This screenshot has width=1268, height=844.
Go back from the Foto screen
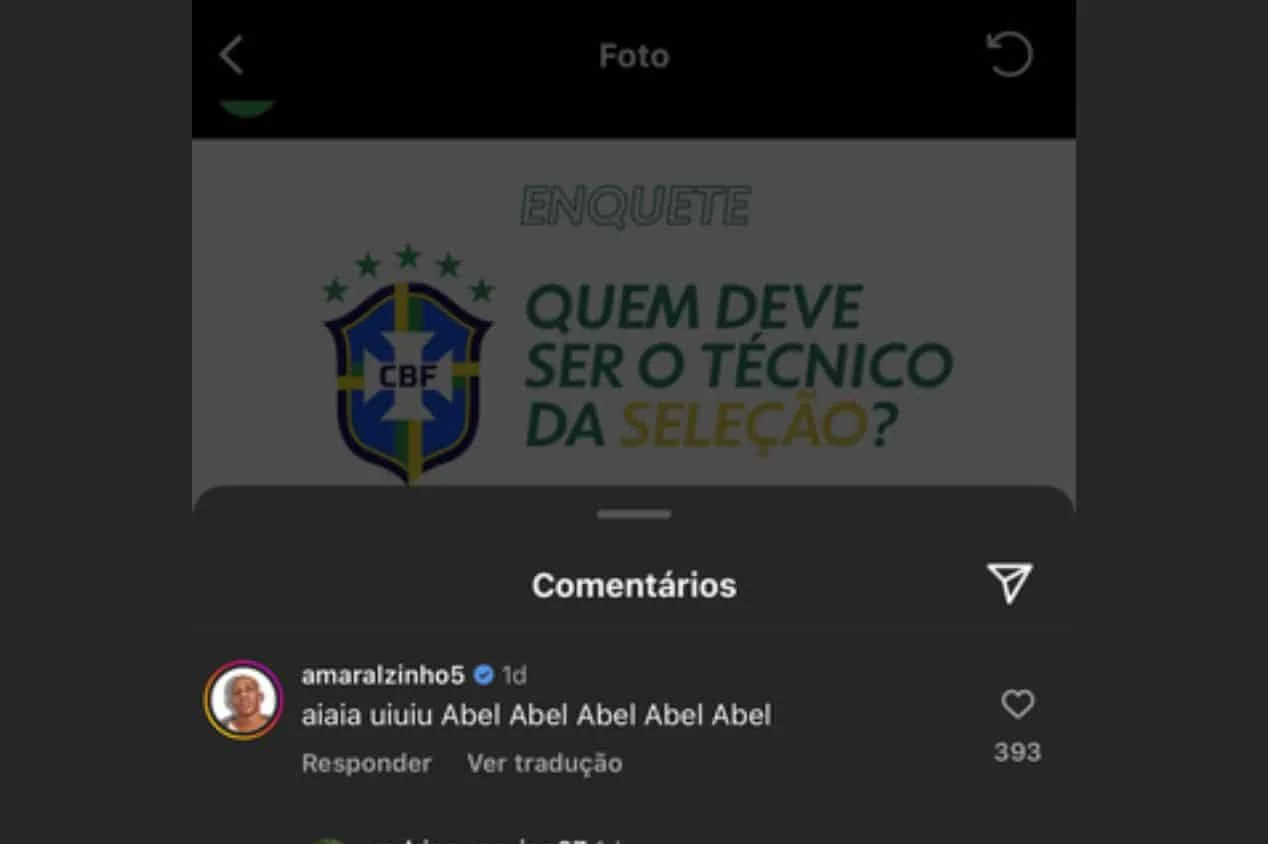(231, 56)
